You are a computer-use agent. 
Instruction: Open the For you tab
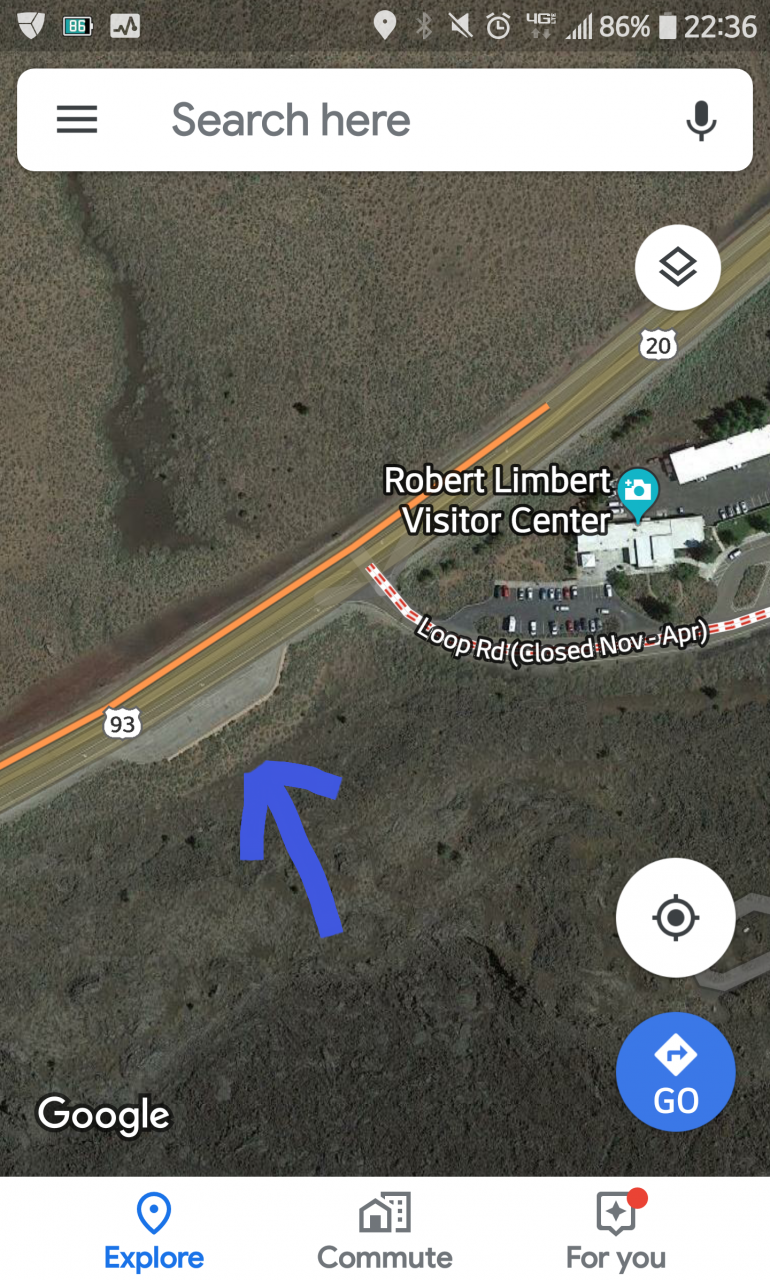tap(616, 1230)
